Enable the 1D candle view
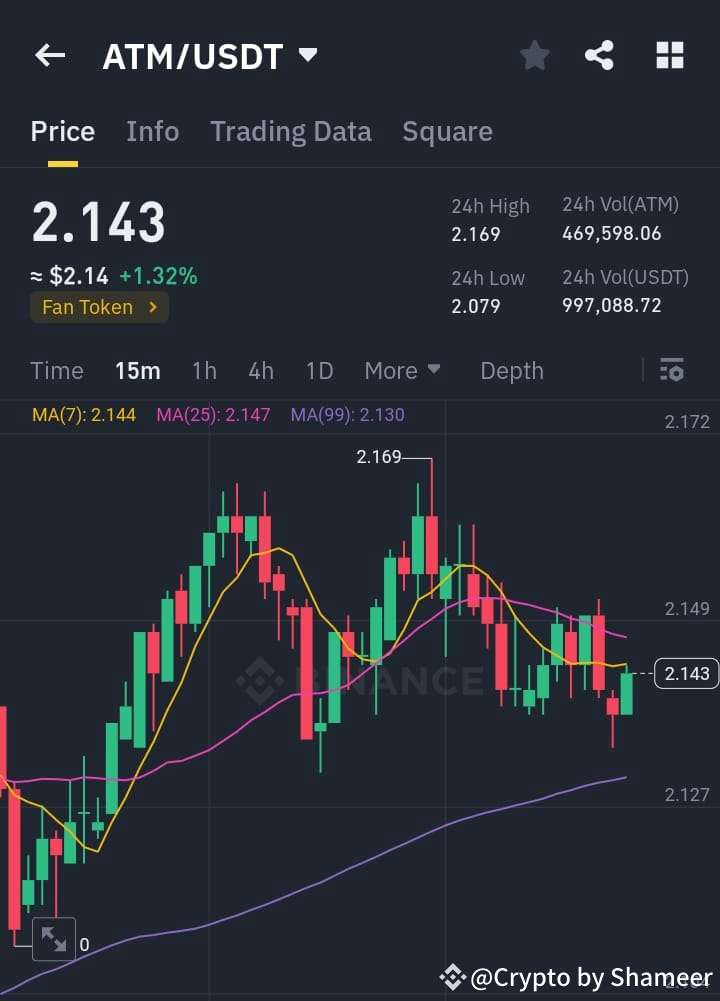Image resolution: width=720 pixels, height=1001 pixels. pyautogui.click(x=319, y=370)
